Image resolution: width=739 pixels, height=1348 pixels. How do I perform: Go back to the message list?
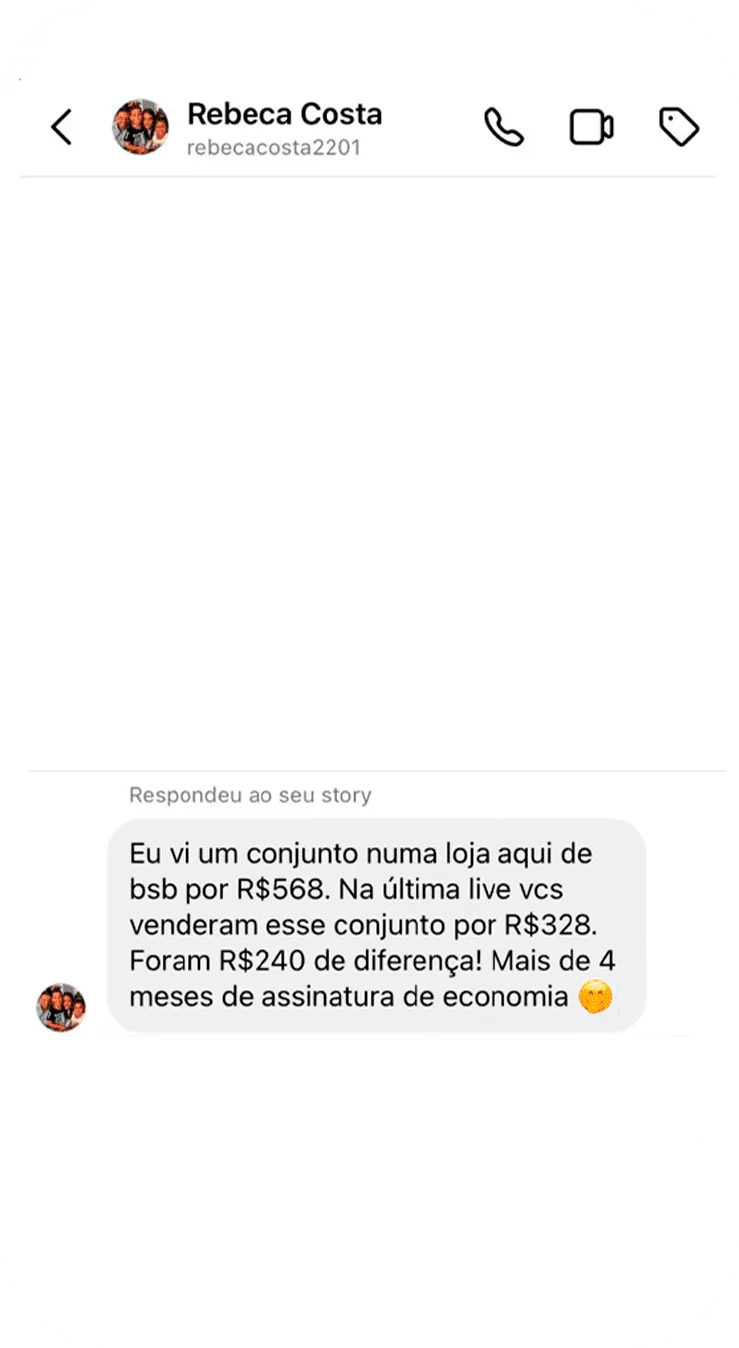62,128
